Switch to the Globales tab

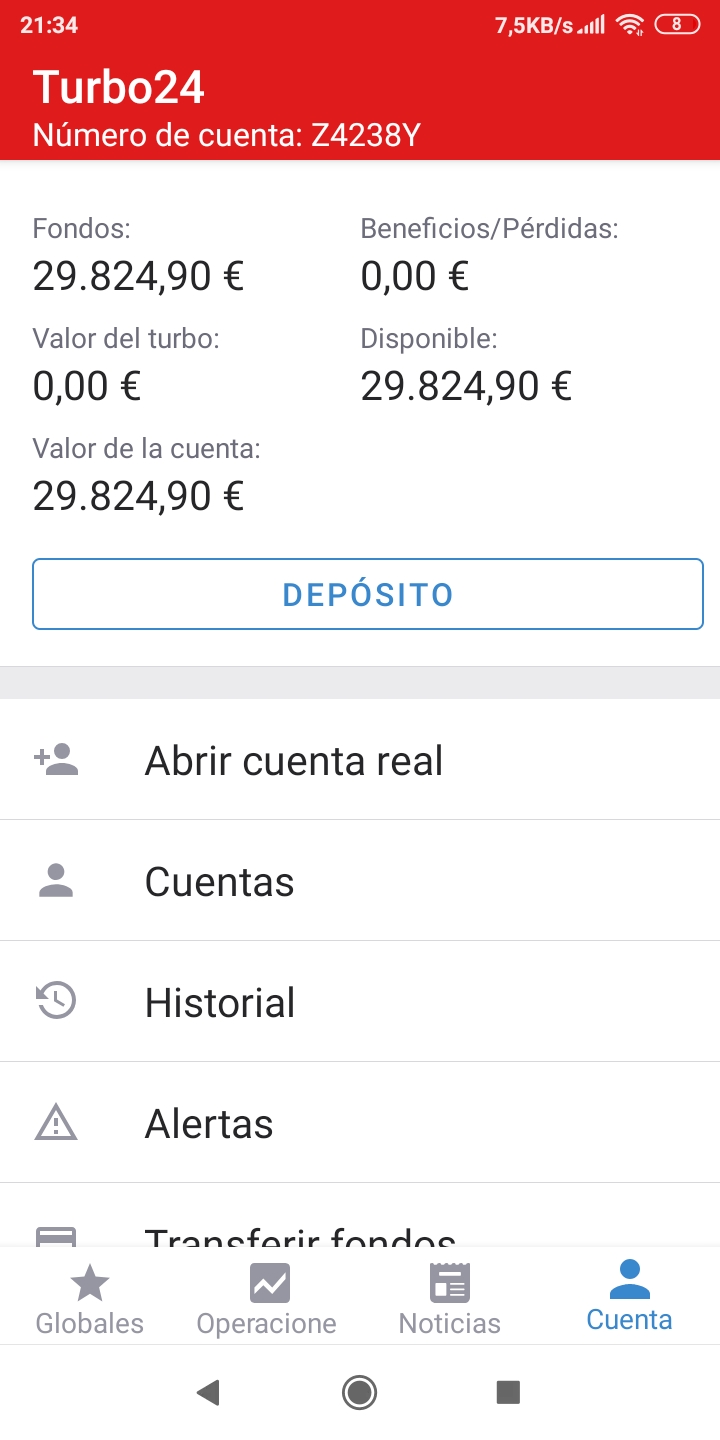[90, 1299]
